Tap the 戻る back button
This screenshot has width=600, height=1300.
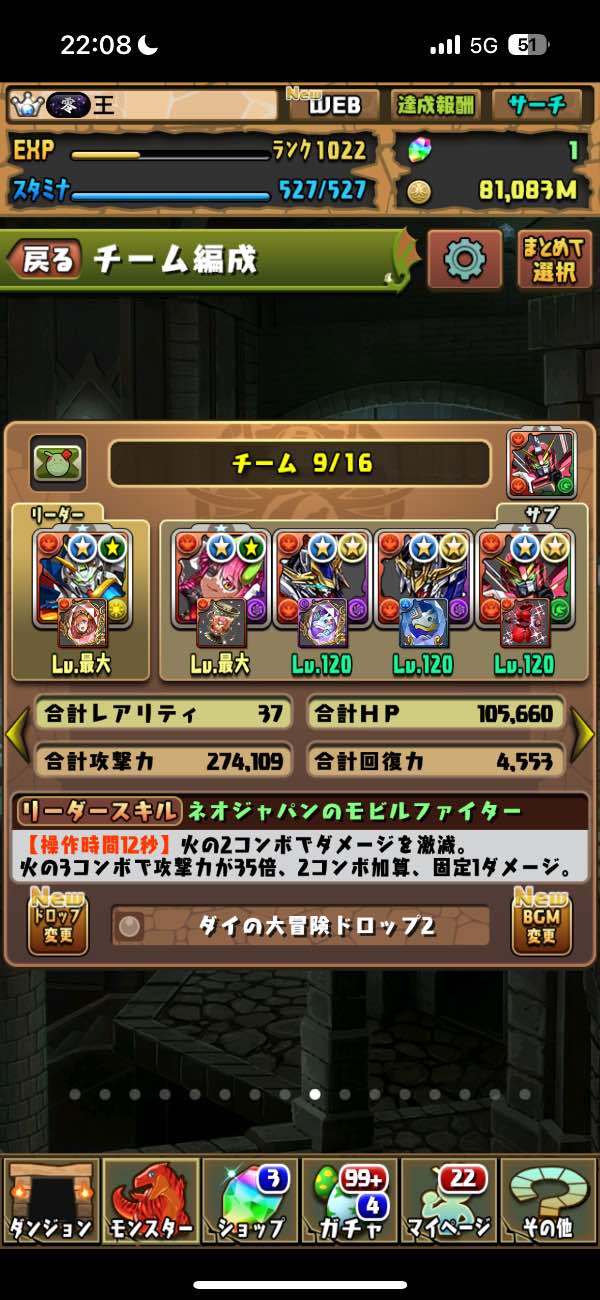[45, 261]
